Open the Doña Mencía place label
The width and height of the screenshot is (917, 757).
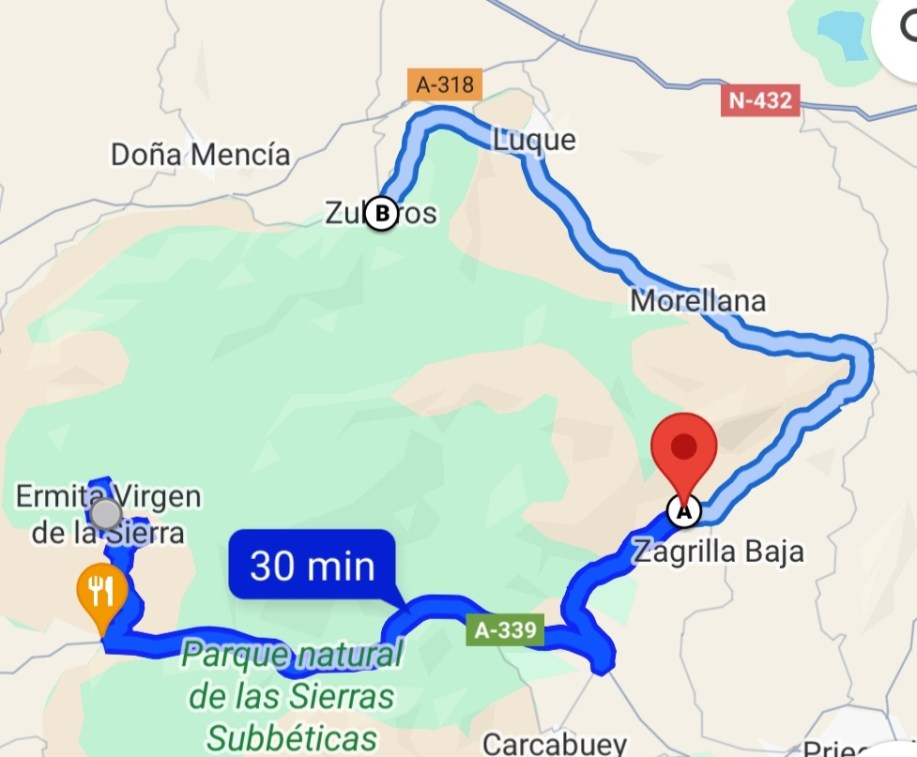tap(200, 155)
